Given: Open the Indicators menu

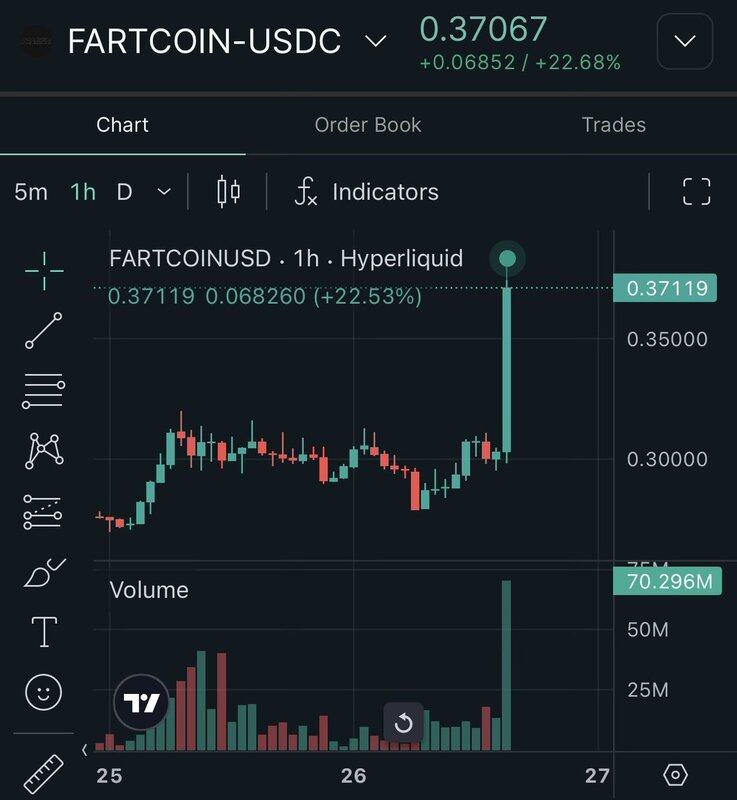Looking at the screenshot, I should pos(366,192).
